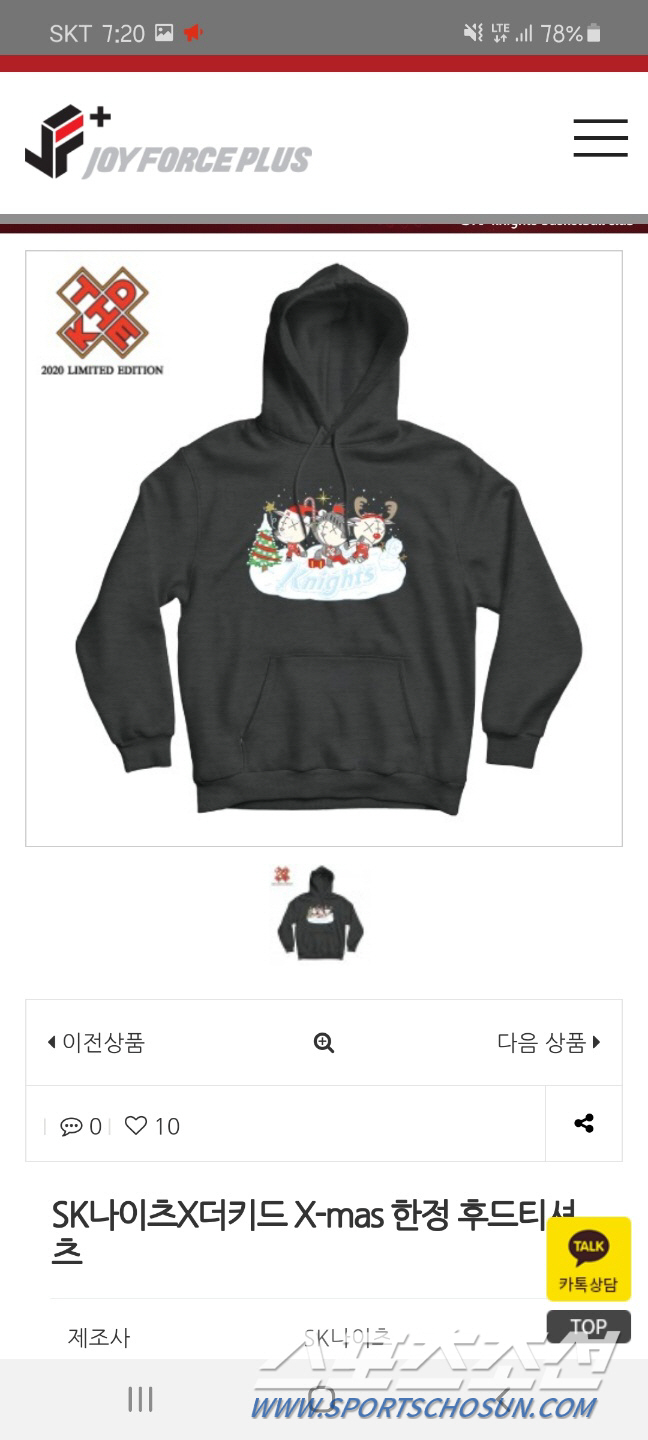Go to previous product (이전상품)
The image size is (648, 1440).
point(96,1042)
